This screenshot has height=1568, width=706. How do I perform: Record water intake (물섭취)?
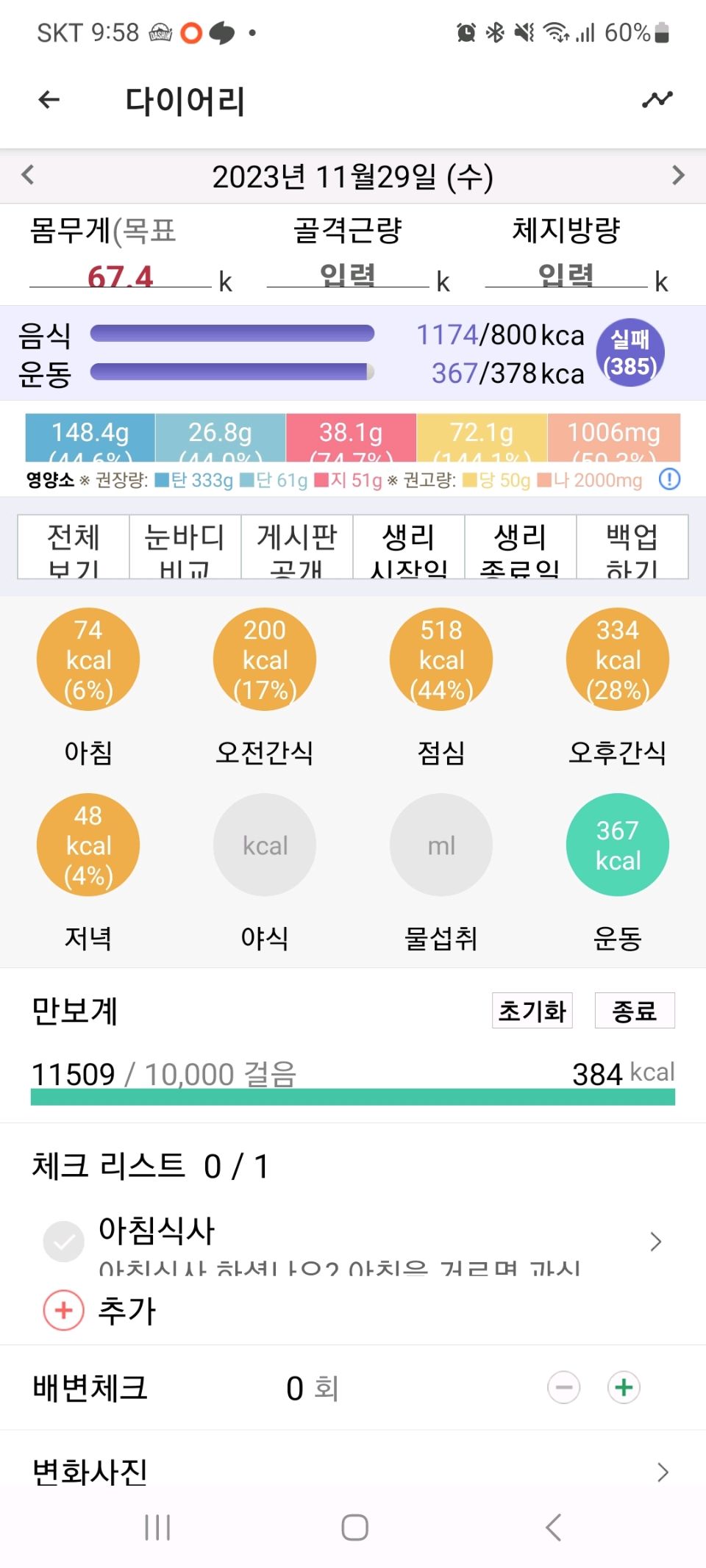click(x=441, y=845)
